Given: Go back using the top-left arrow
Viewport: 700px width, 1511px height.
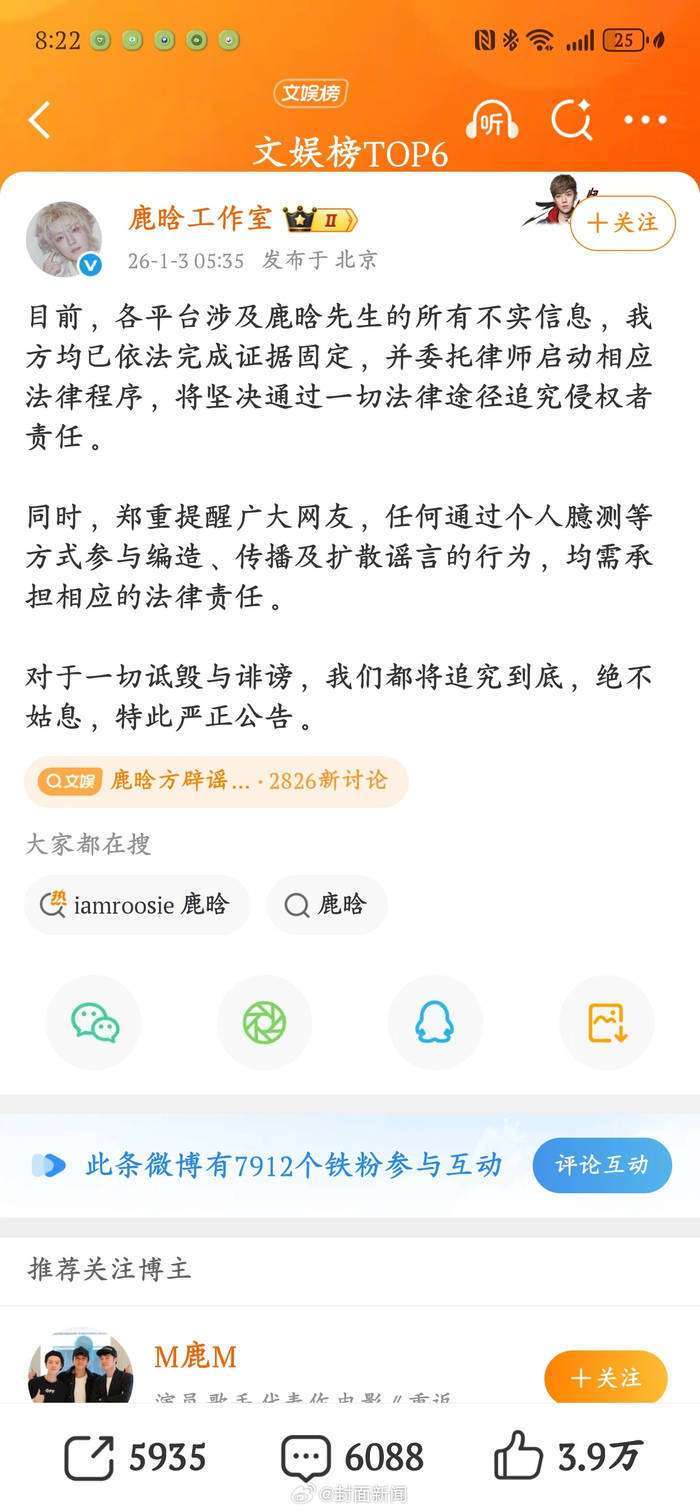Looking at the screenshot, I should coord(39,120).
